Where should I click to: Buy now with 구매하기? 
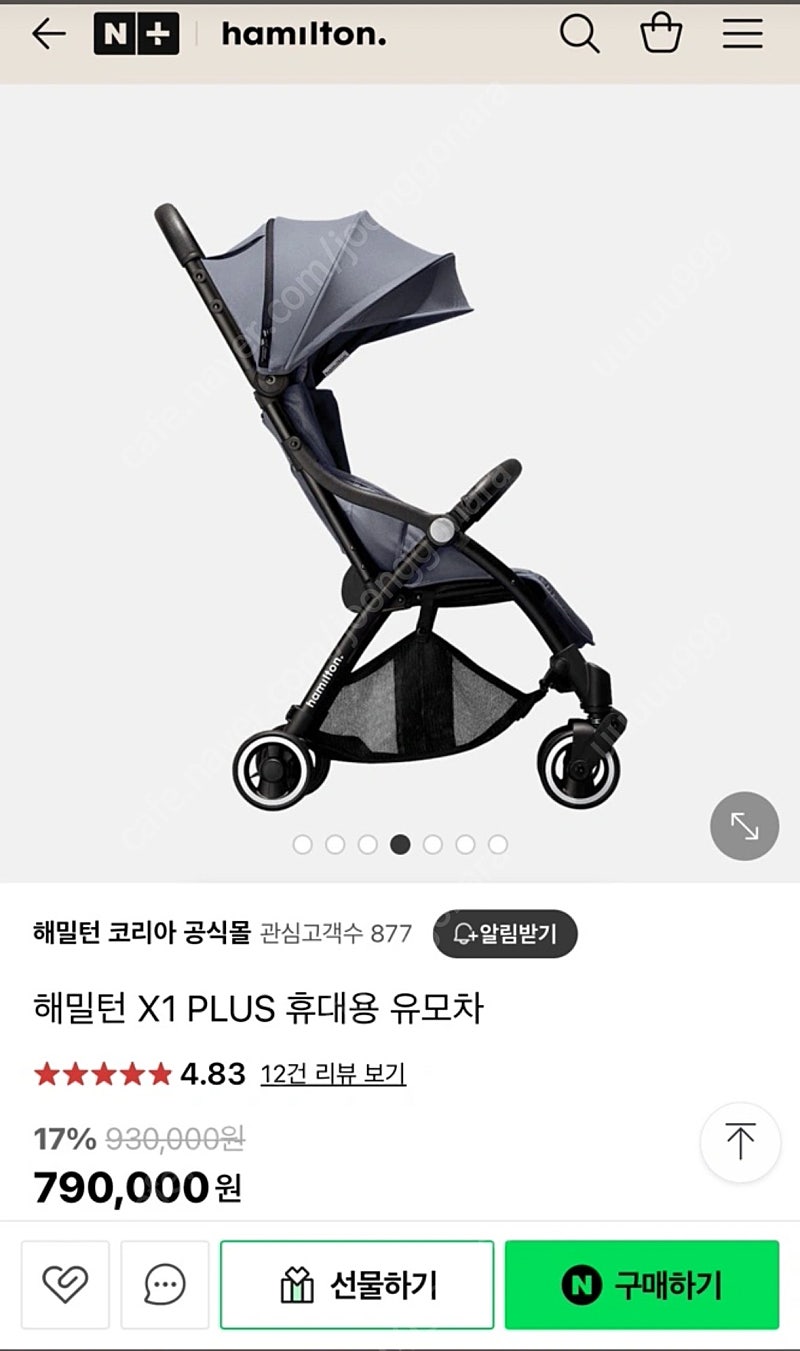pos(642,1285)
